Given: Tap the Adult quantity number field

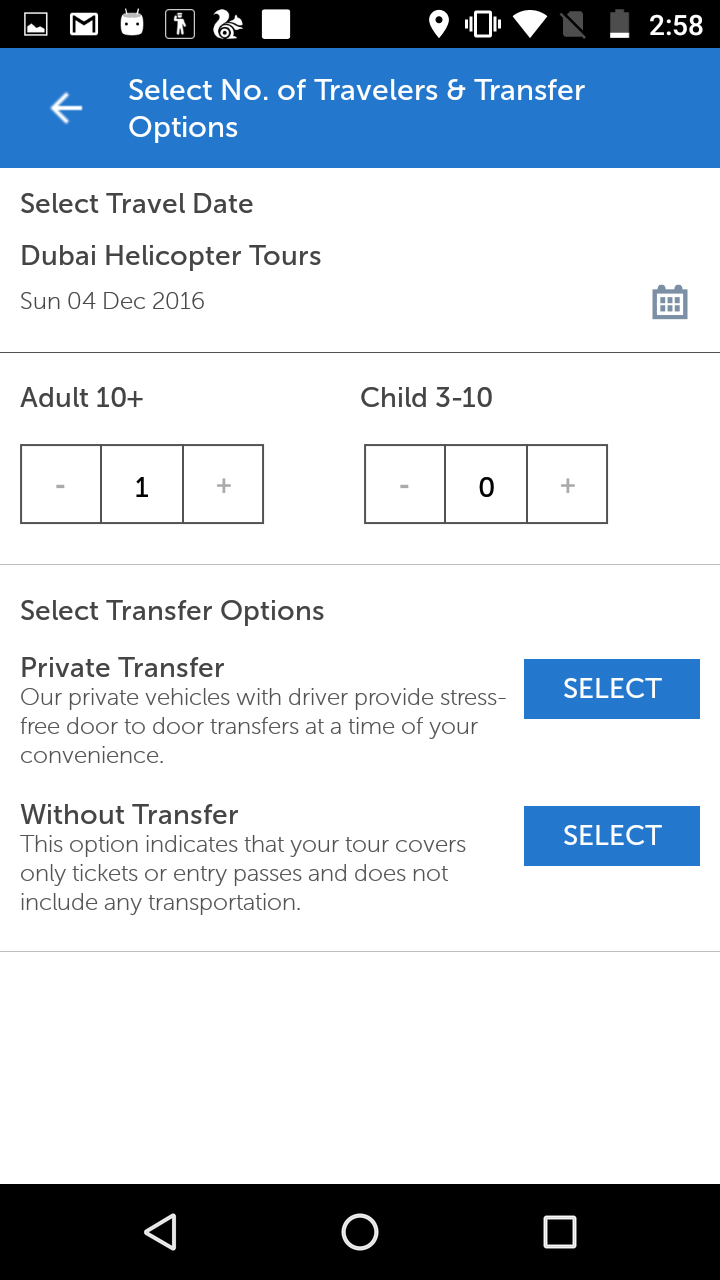Looking at the screenshot, I should [142, 485].
